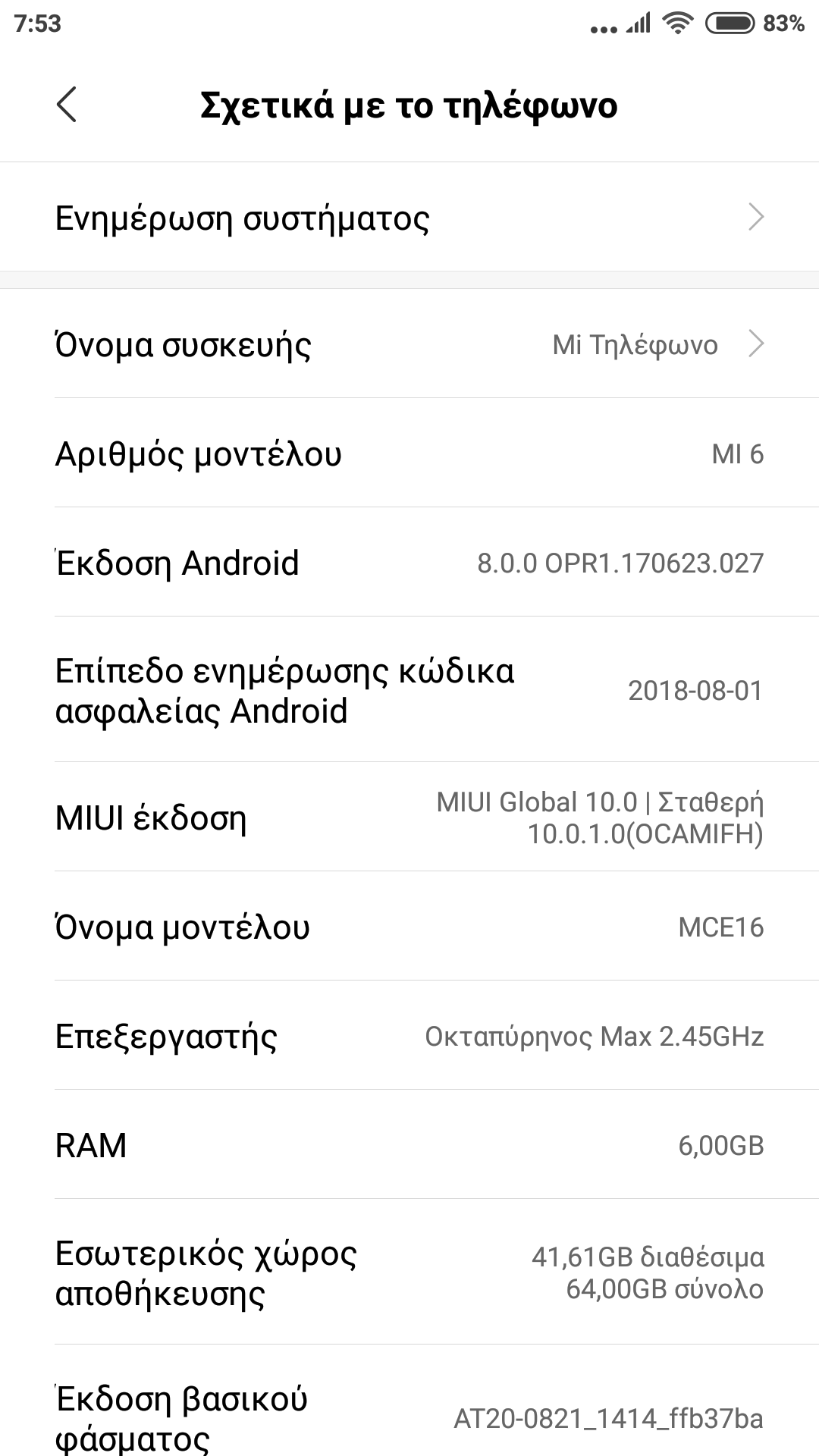This screenshot has width=819, height=1456.
Task: Open Ενημέρωση συστήματος
Action: coord(409,218)
